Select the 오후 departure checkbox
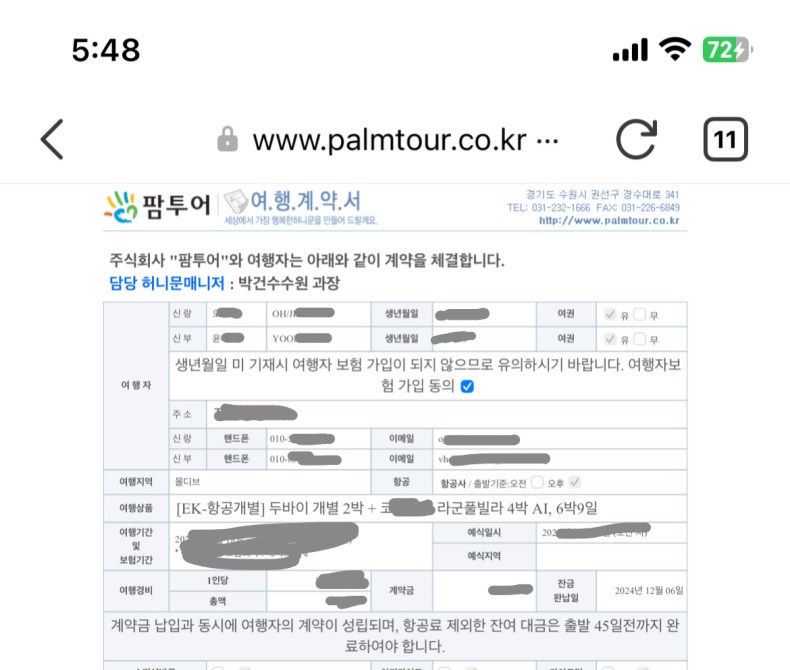Image resolution: width=790 pixels, height=670 pixels. pos(573,483)
